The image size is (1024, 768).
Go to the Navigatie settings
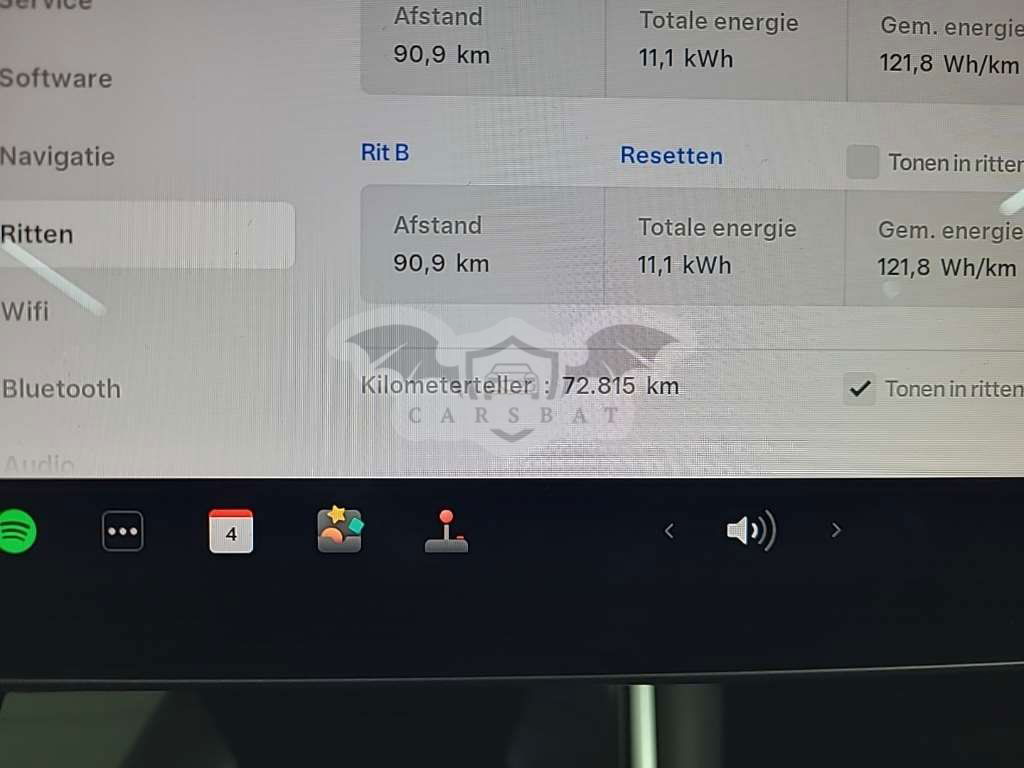pos(58,157)
